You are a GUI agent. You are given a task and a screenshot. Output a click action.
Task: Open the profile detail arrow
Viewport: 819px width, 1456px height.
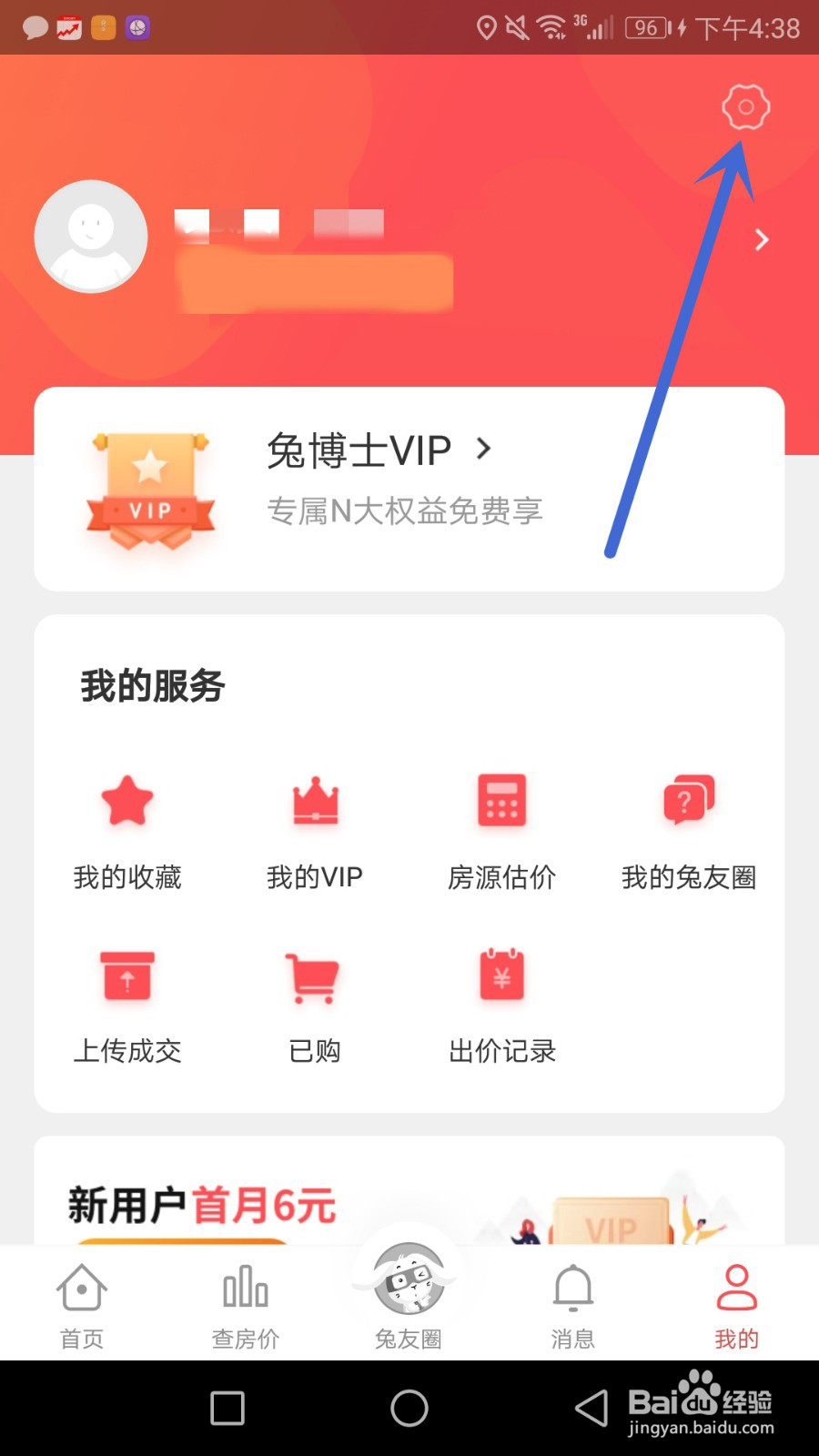click(x=762, y=239)
